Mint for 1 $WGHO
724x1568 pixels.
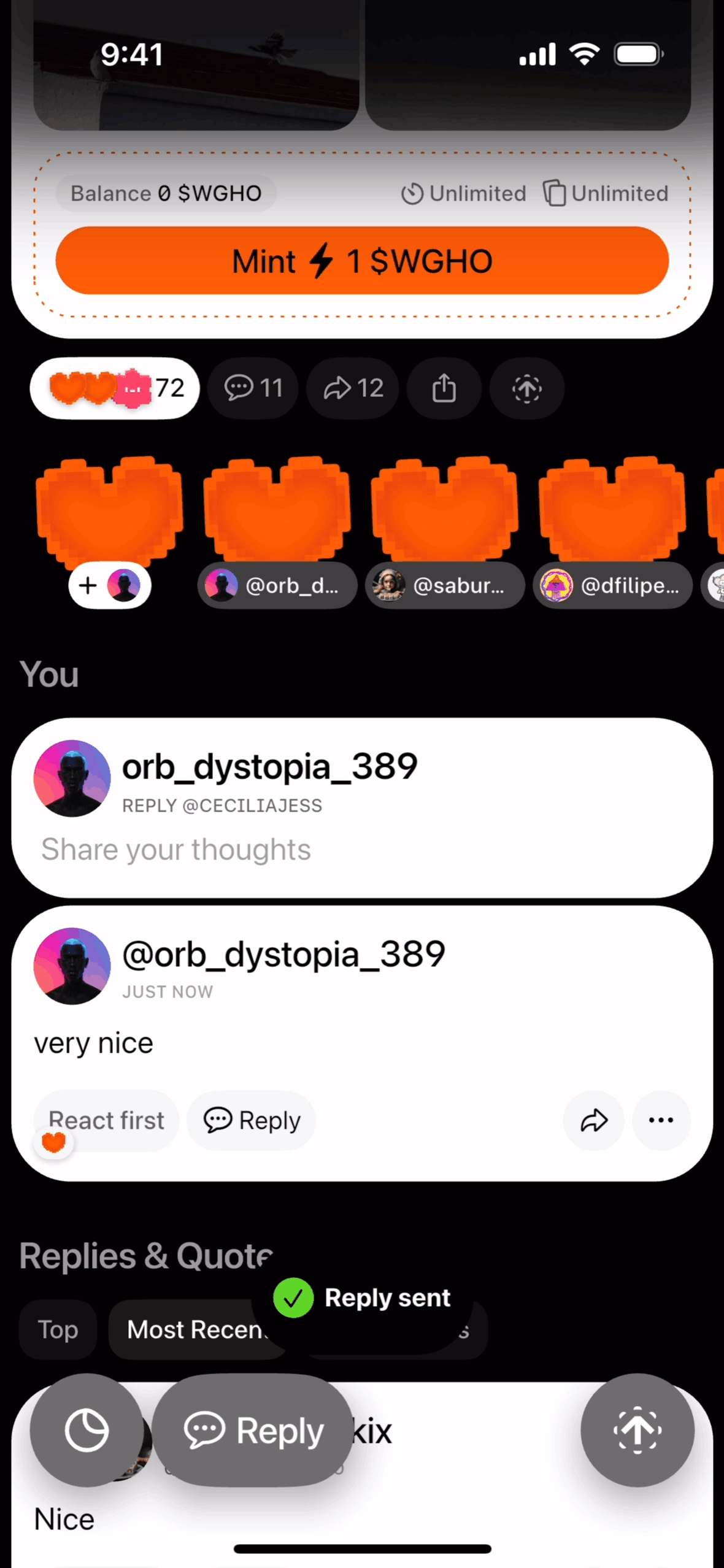(361, 261)
